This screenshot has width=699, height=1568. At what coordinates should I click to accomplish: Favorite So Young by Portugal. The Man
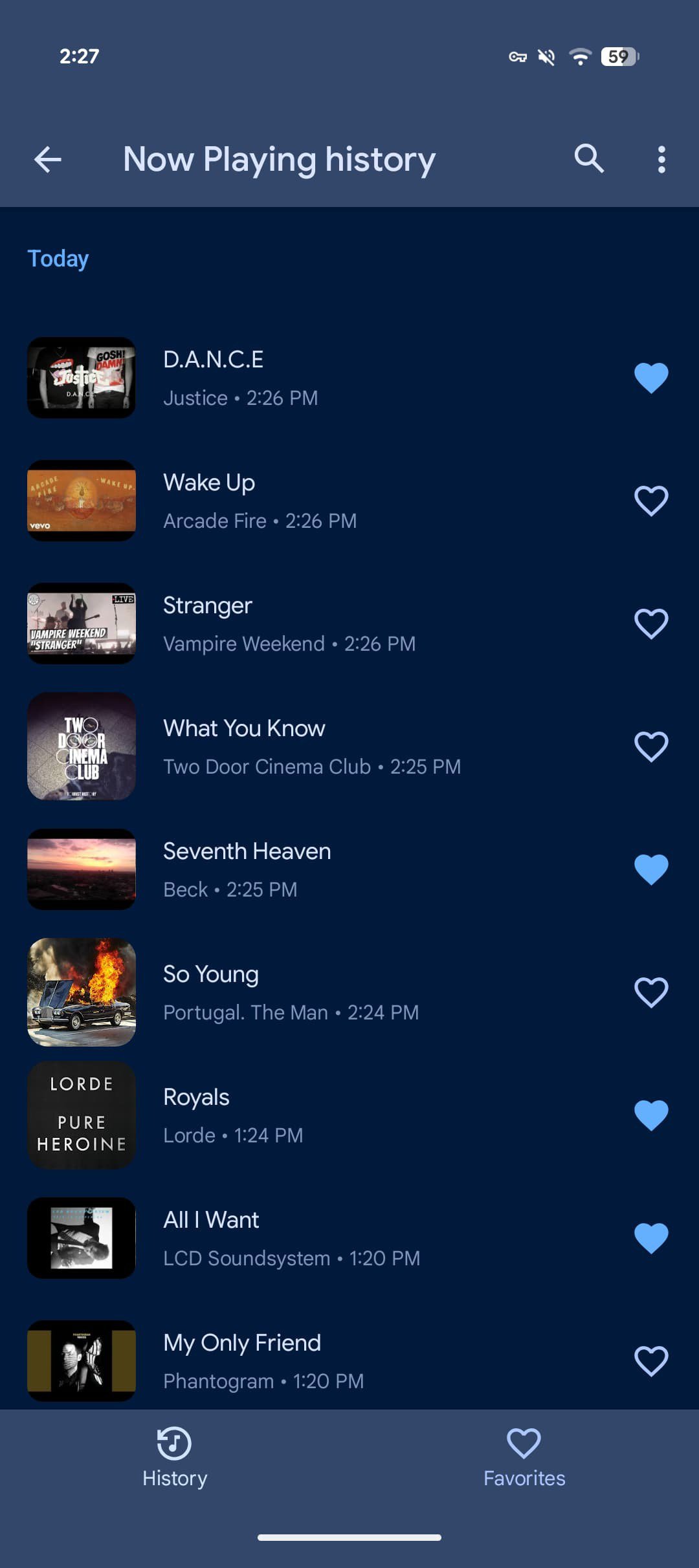point(651,992)
